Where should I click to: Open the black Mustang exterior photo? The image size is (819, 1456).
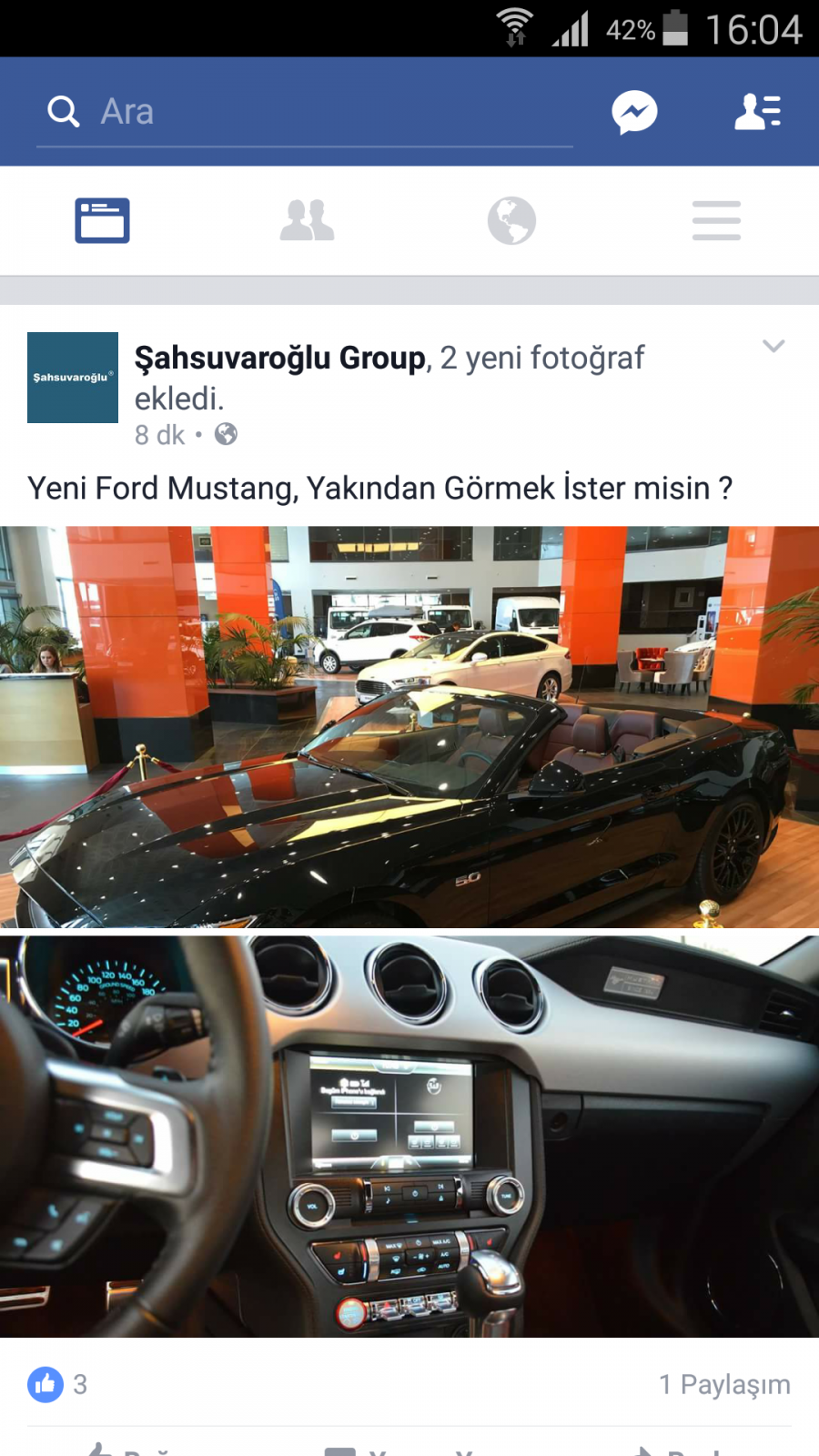[x=409, y=726]
